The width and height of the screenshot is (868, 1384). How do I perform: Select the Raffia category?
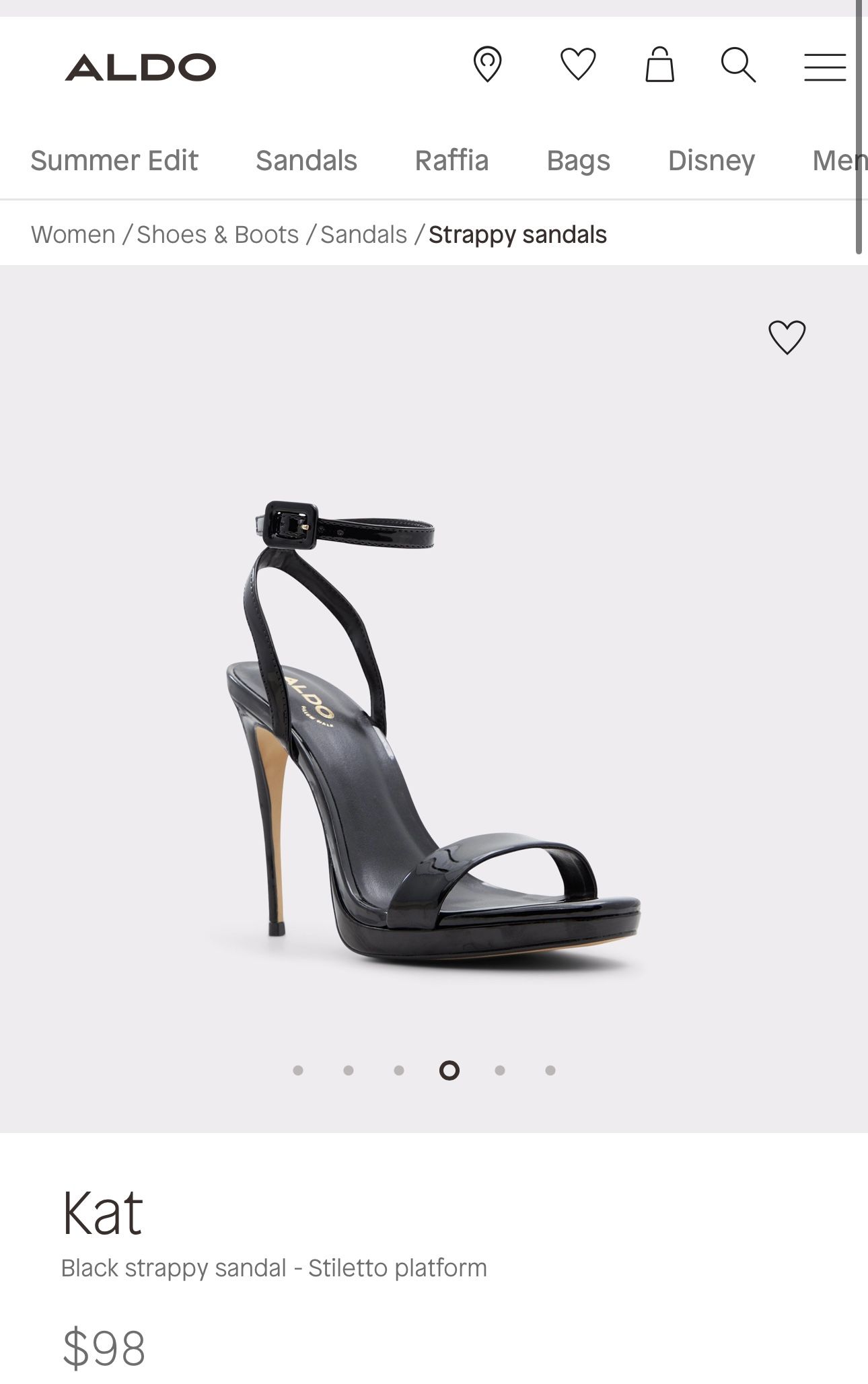(451, 161)
